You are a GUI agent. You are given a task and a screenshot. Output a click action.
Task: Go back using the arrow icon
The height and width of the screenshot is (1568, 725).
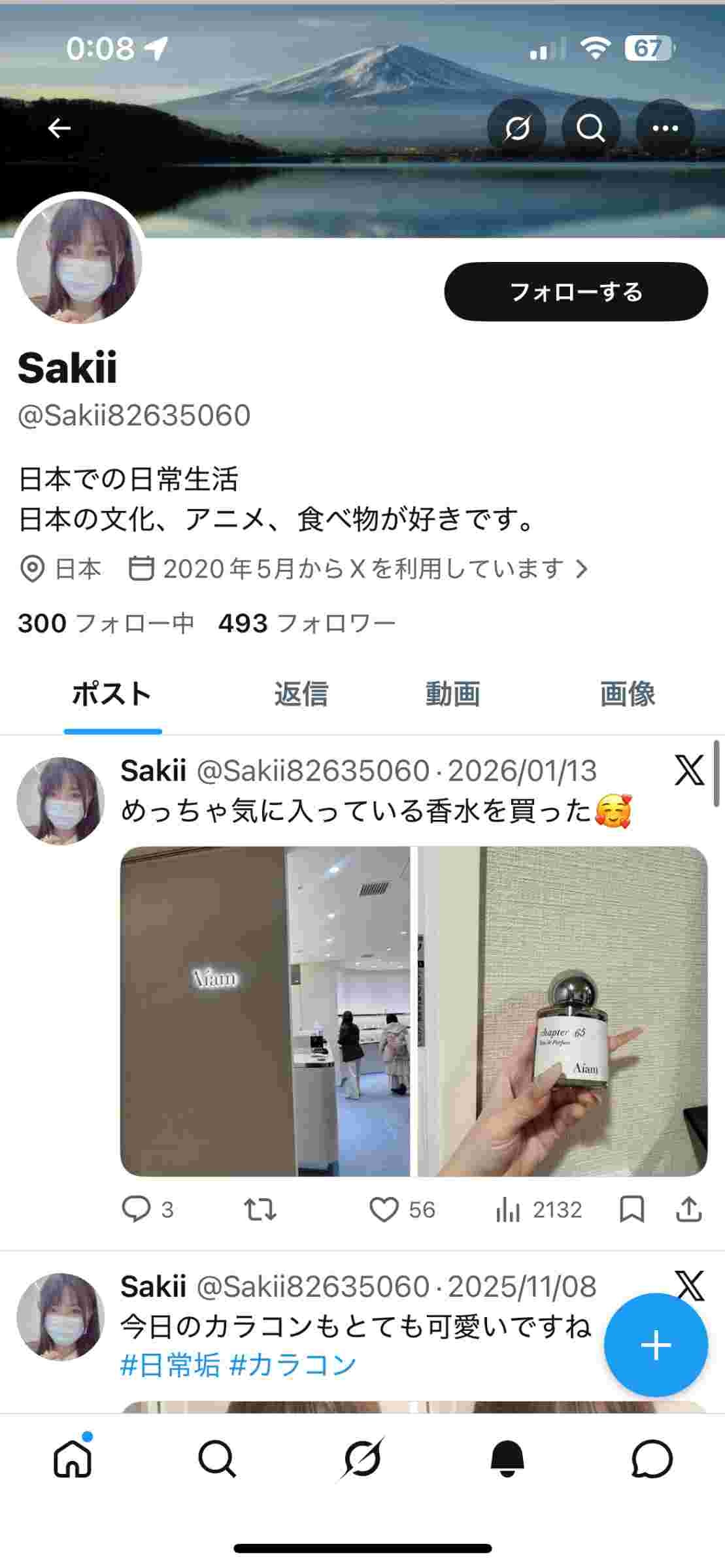59,128
